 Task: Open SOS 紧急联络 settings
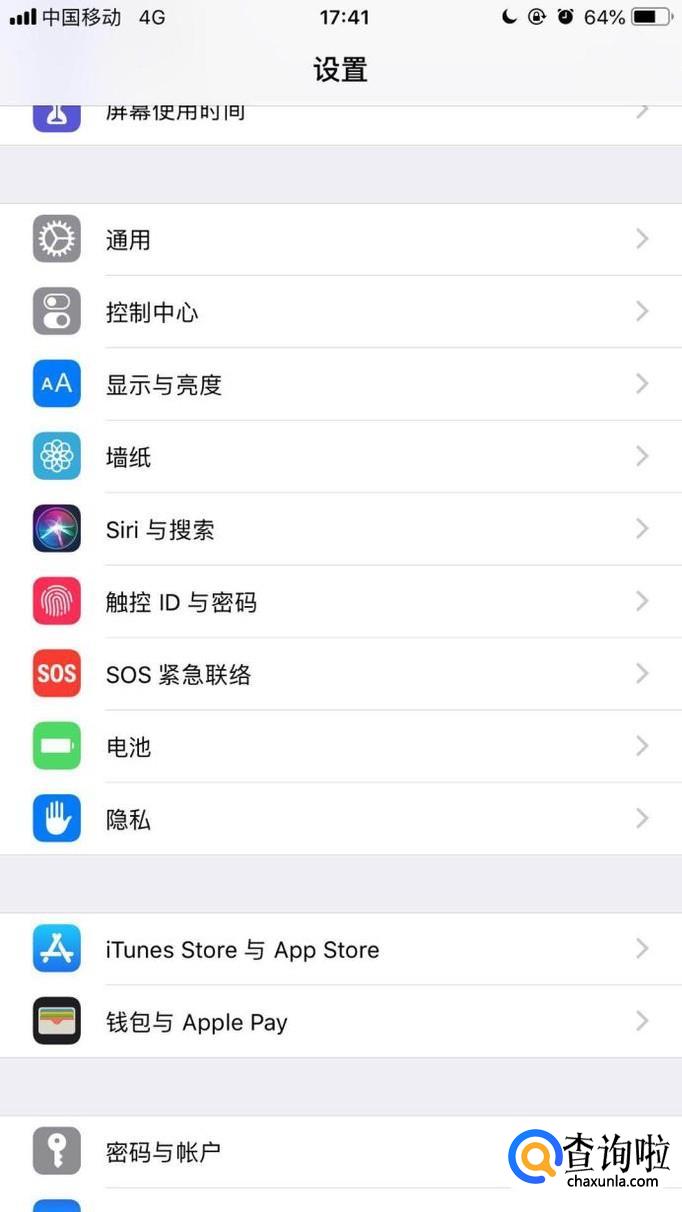[340, 674]
